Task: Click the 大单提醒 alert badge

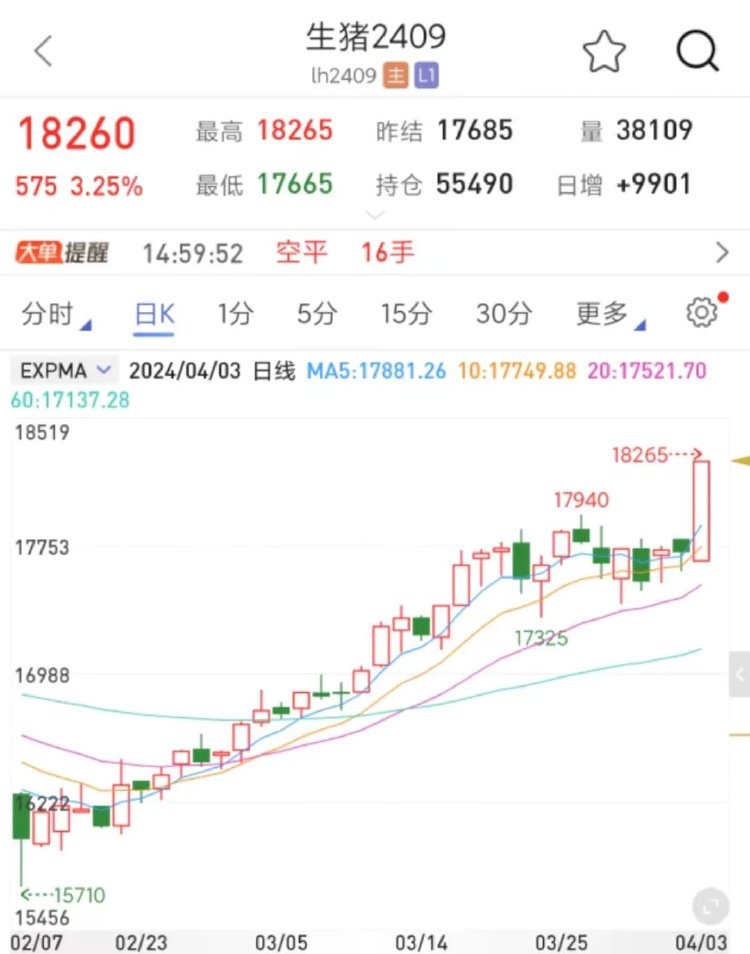Action: click(54, 251)
